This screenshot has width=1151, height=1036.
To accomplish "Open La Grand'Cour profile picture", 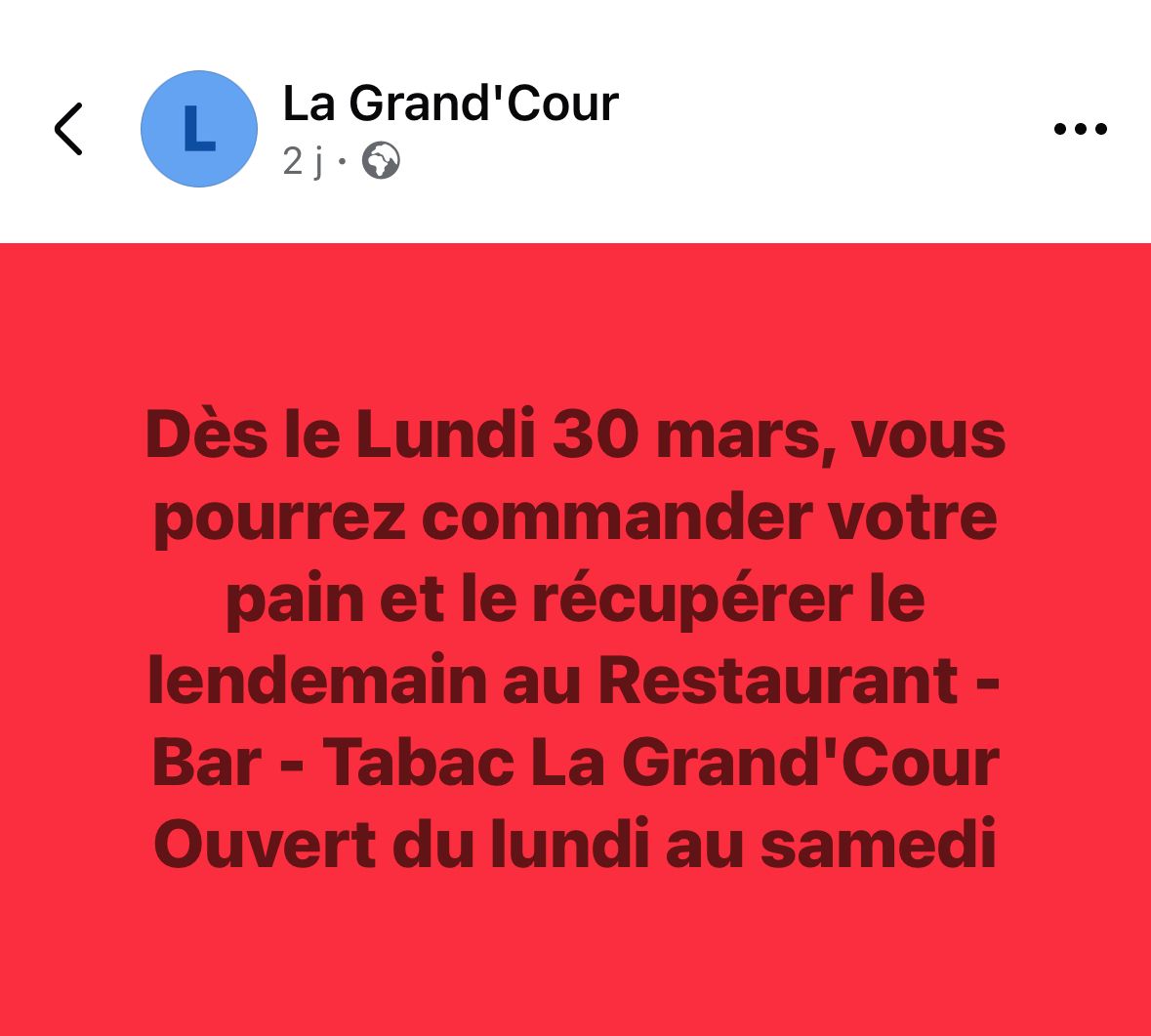I will pyautogui.click(x=199, y=129).
